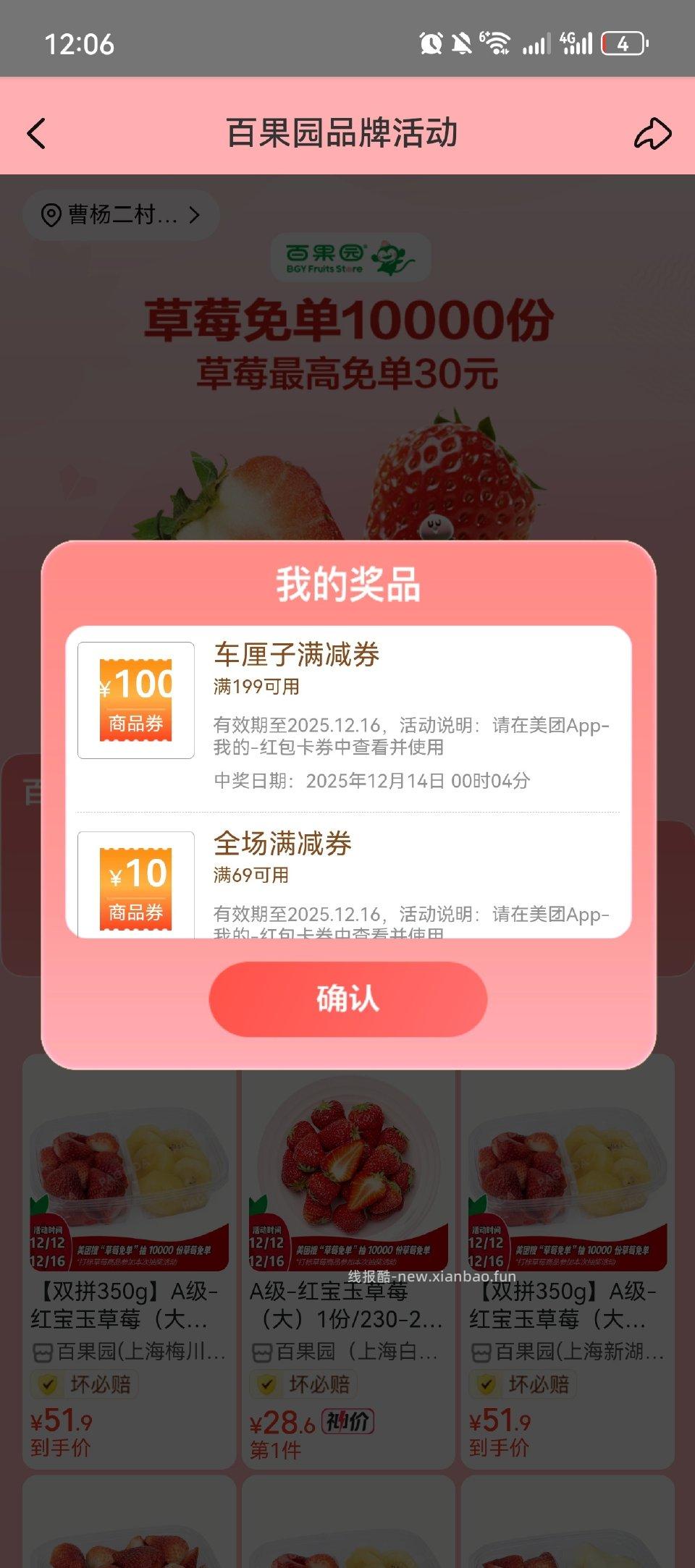Open the 车厘子满减券 coupon entry
The width and height of the screenshot is (695, 1568).
point(348,716)
